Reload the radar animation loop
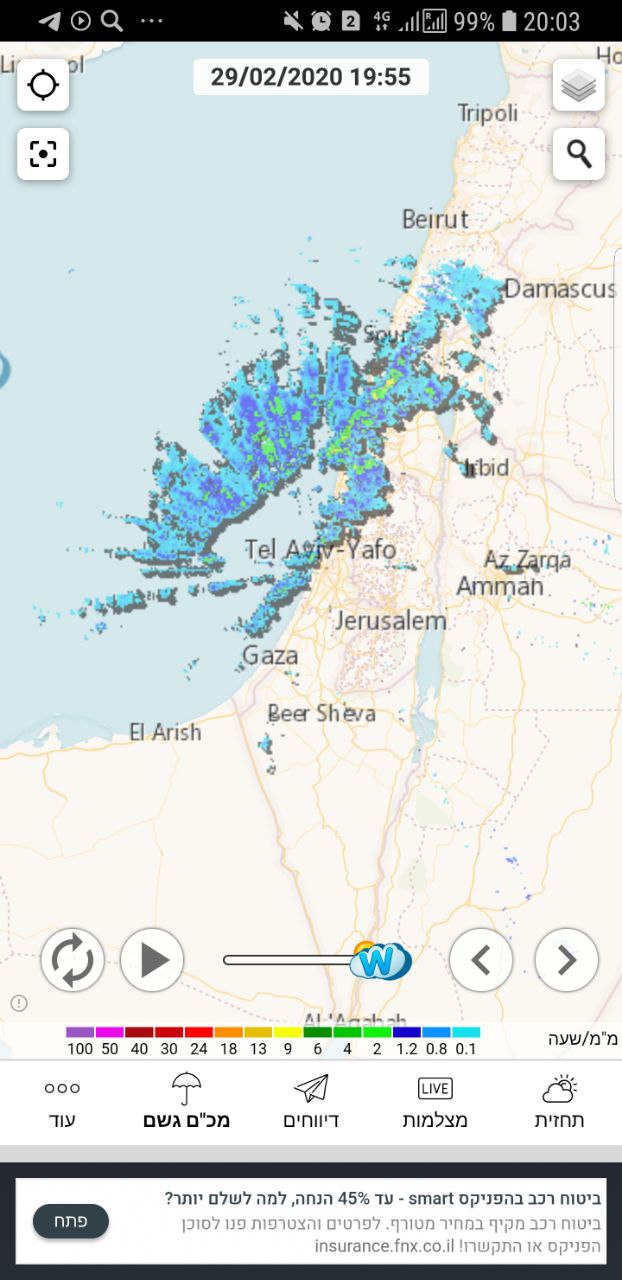The width and height of the screenshot is (622, 1280). coord(72,960)
